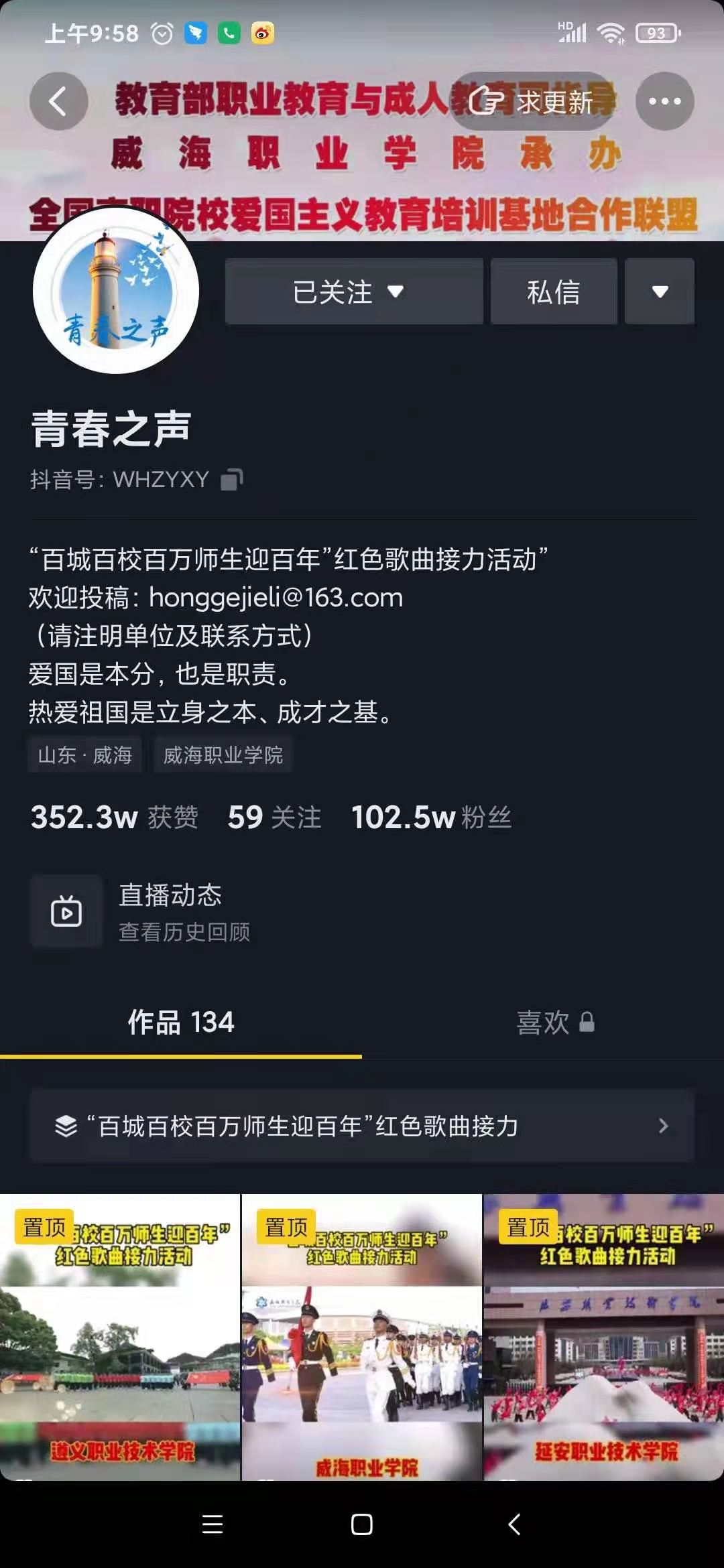
Task: Go back using the top-left arrow
Action: (x=58, y=101)
